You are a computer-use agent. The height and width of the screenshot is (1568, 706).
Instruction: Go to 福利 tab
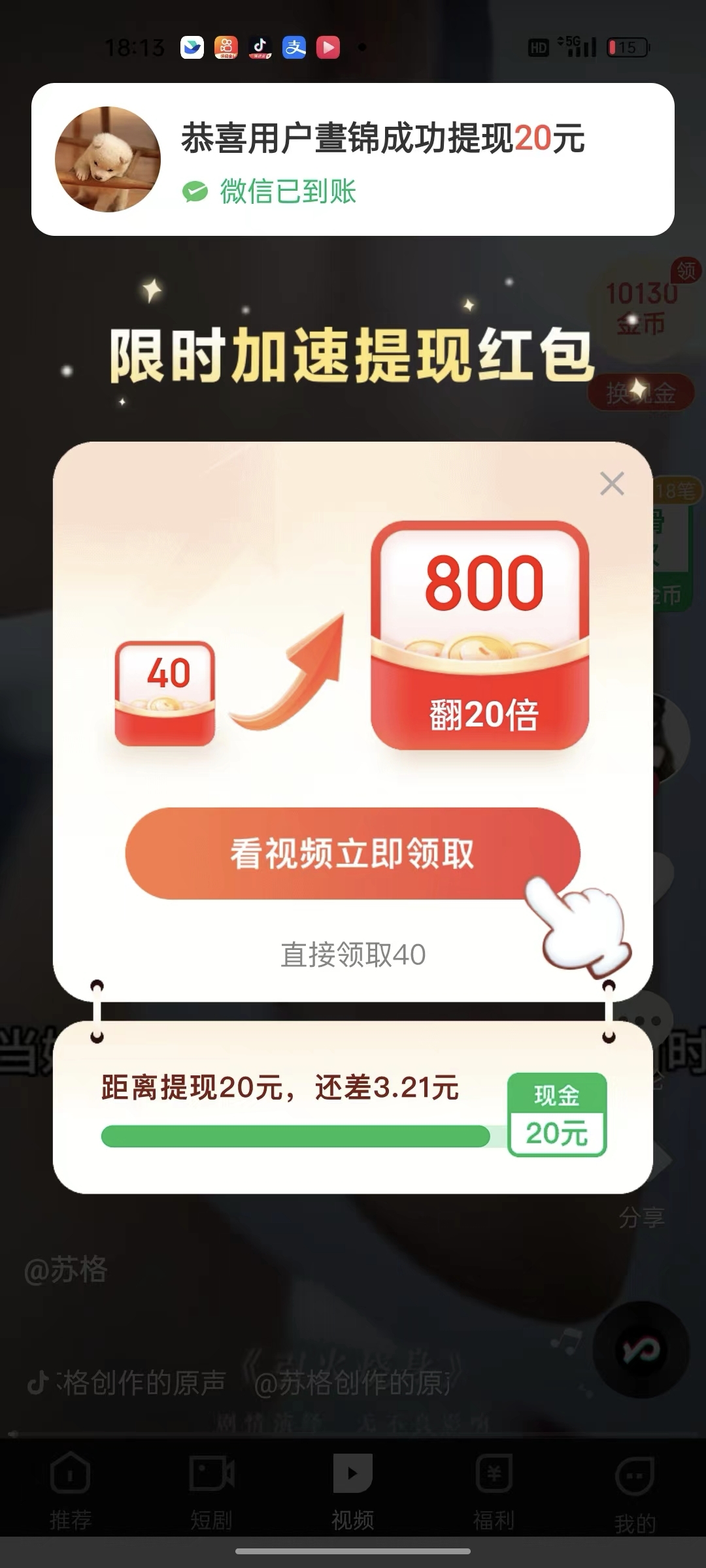494,1491
